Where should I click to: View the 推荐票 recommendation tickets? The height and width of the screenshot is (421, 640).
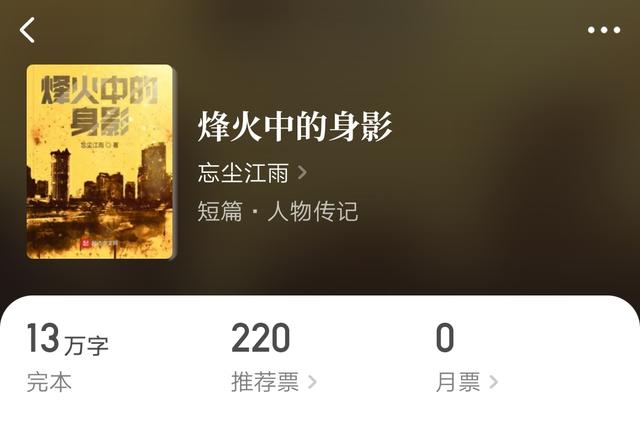click(273, 381)
